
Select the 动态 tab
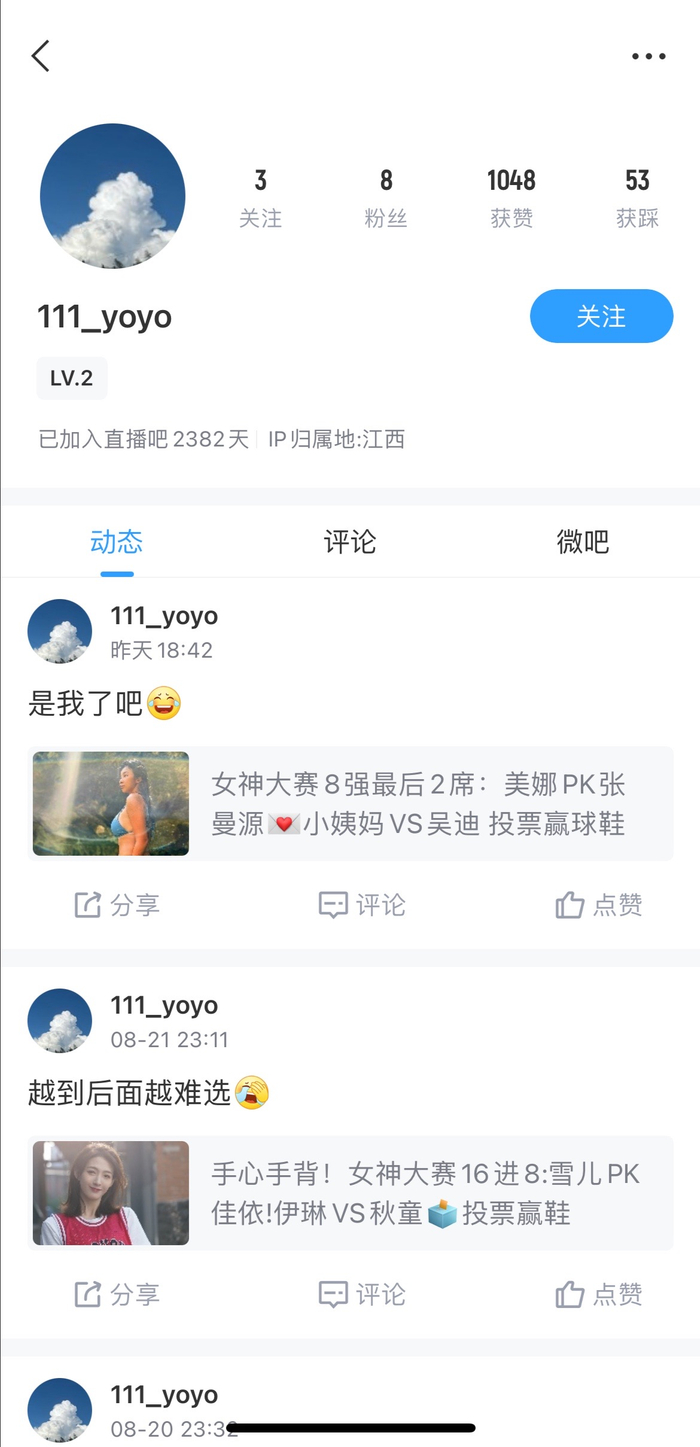tap(117, 542)
